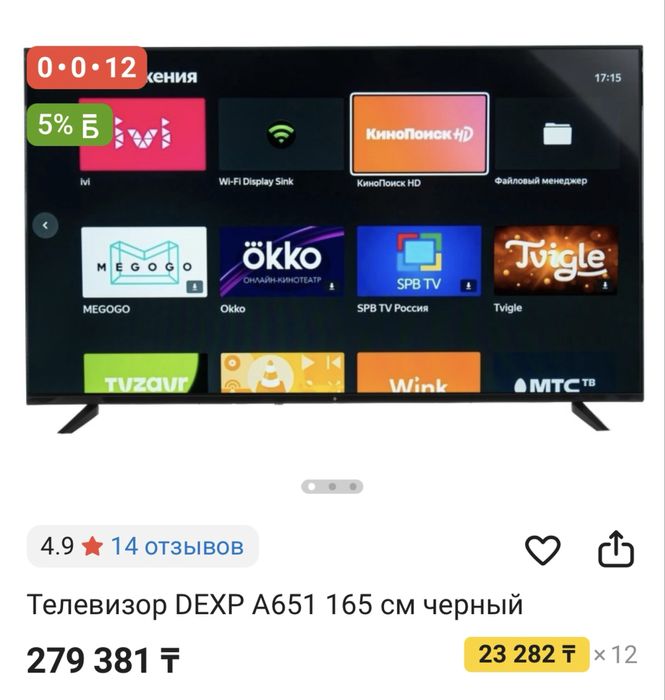View the 23 282 ₸ installment option
665x700 pixels.
(x=526, y=655)
